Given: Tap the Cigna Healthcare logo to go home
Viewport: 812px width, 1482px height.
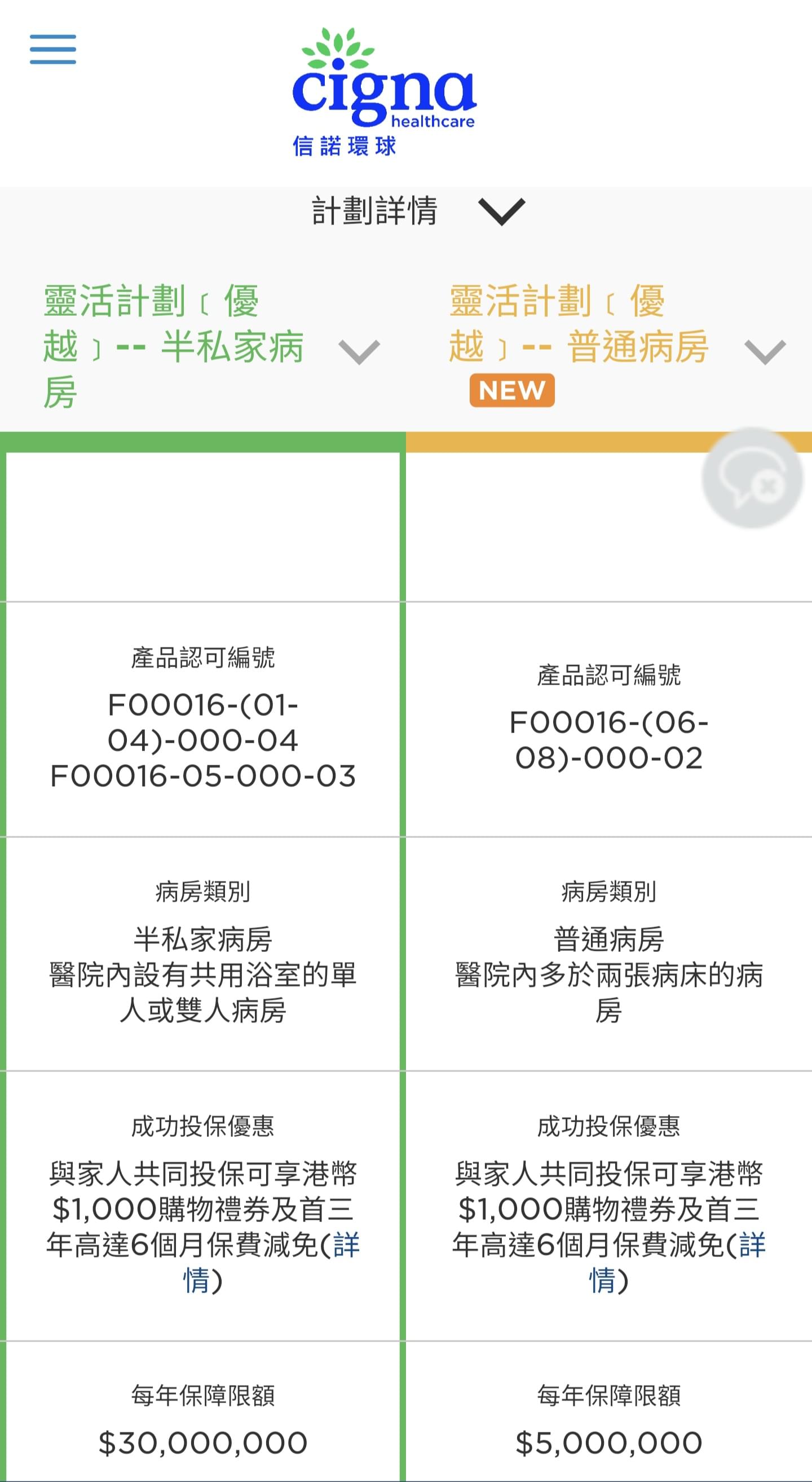Looking at the screenshot, I should (x=383, y=92).
